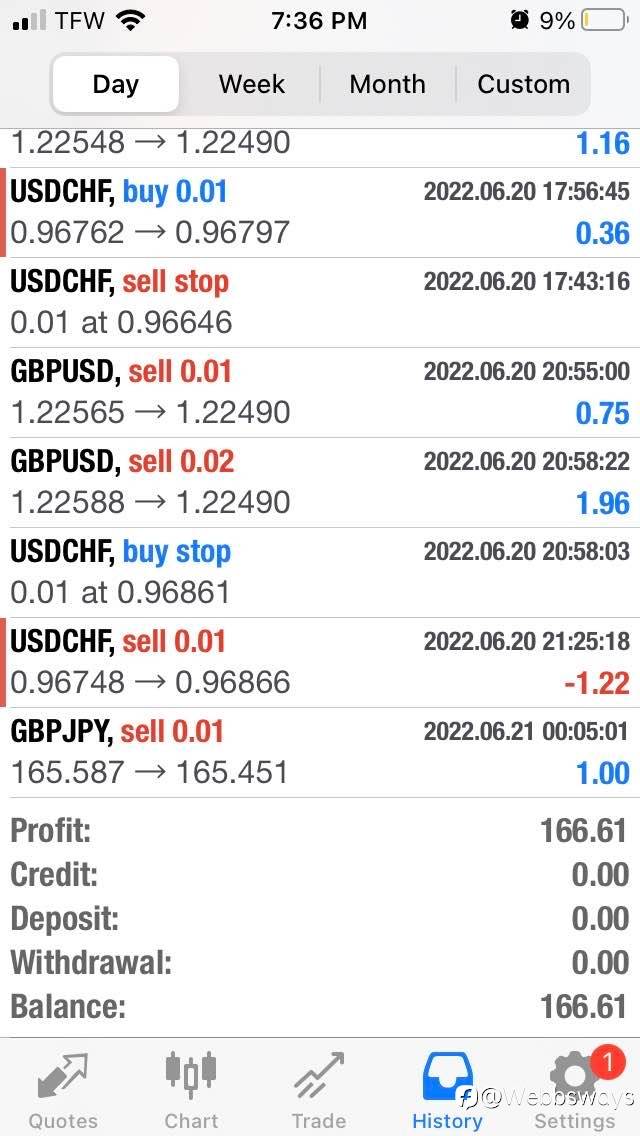Screen dimensions: 640x1136
Task: Select the Month period
Action: click(387, 84)
